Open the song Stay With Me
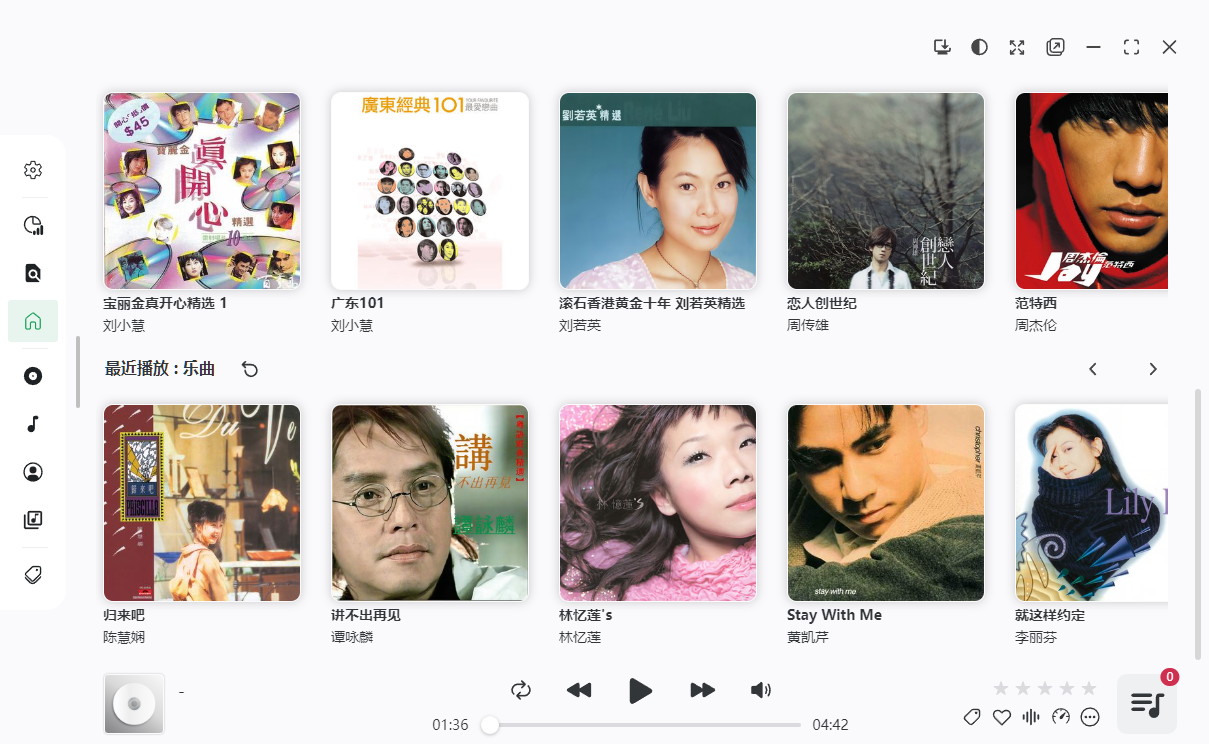 click(885, 503)
